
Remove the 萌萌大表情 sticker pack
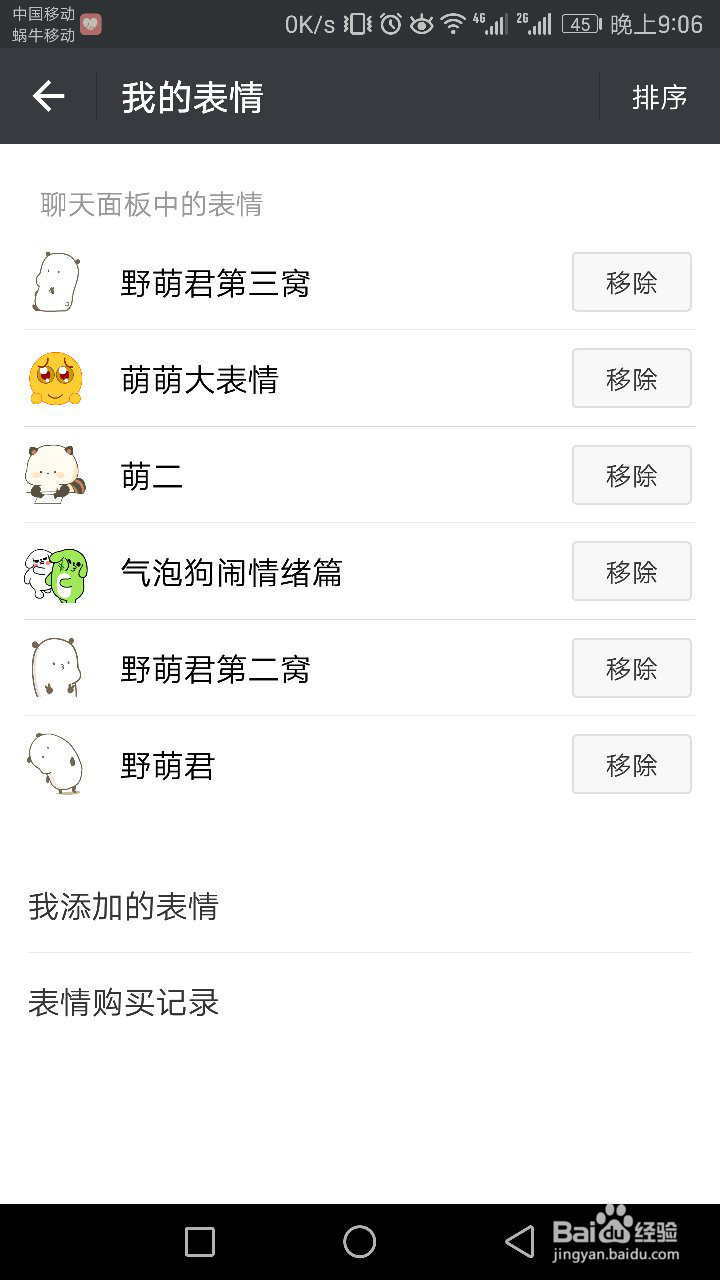point(631,378)
